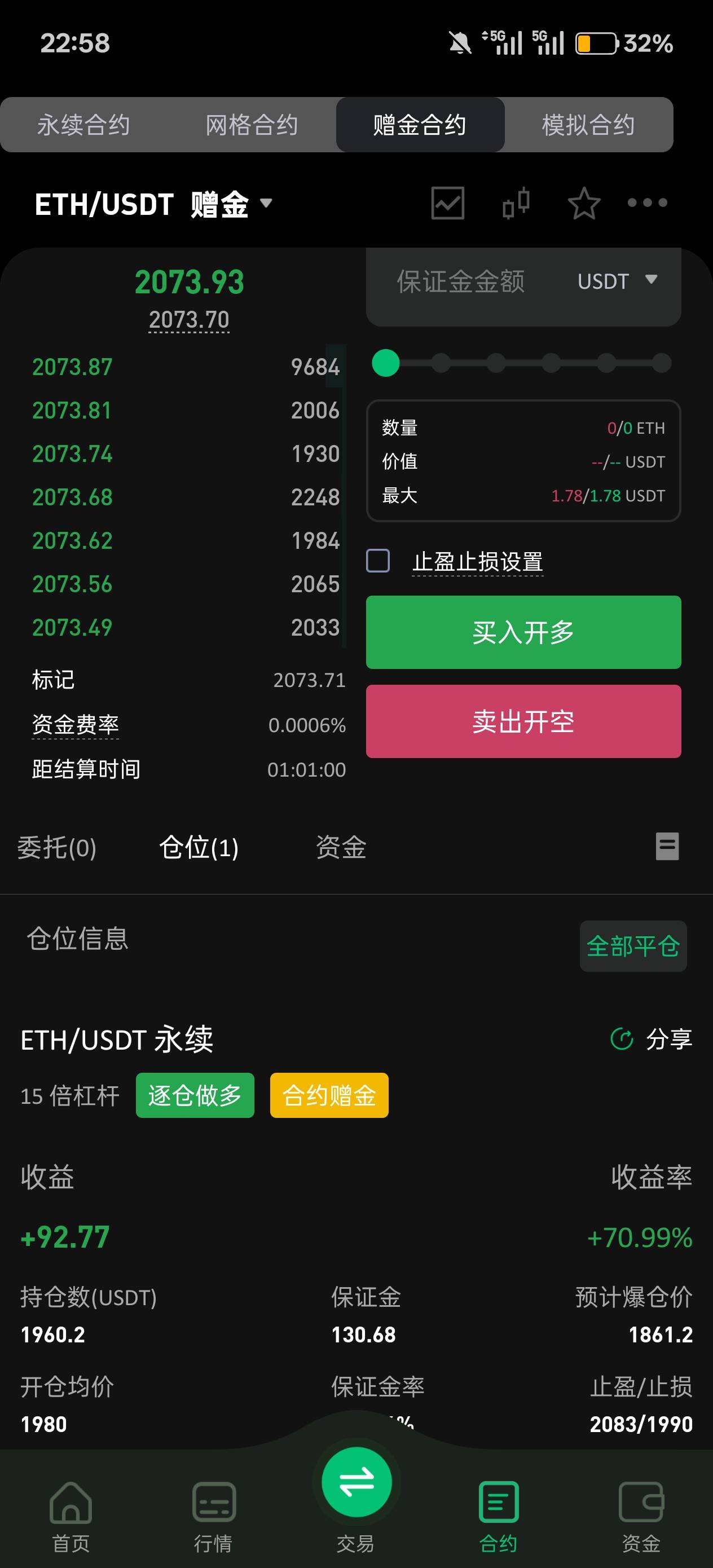Image resolution: width=713 pixels, height=1568 pixels.
Task: Switch to the 委托(0) tab
Action: [x=56, y=847]
